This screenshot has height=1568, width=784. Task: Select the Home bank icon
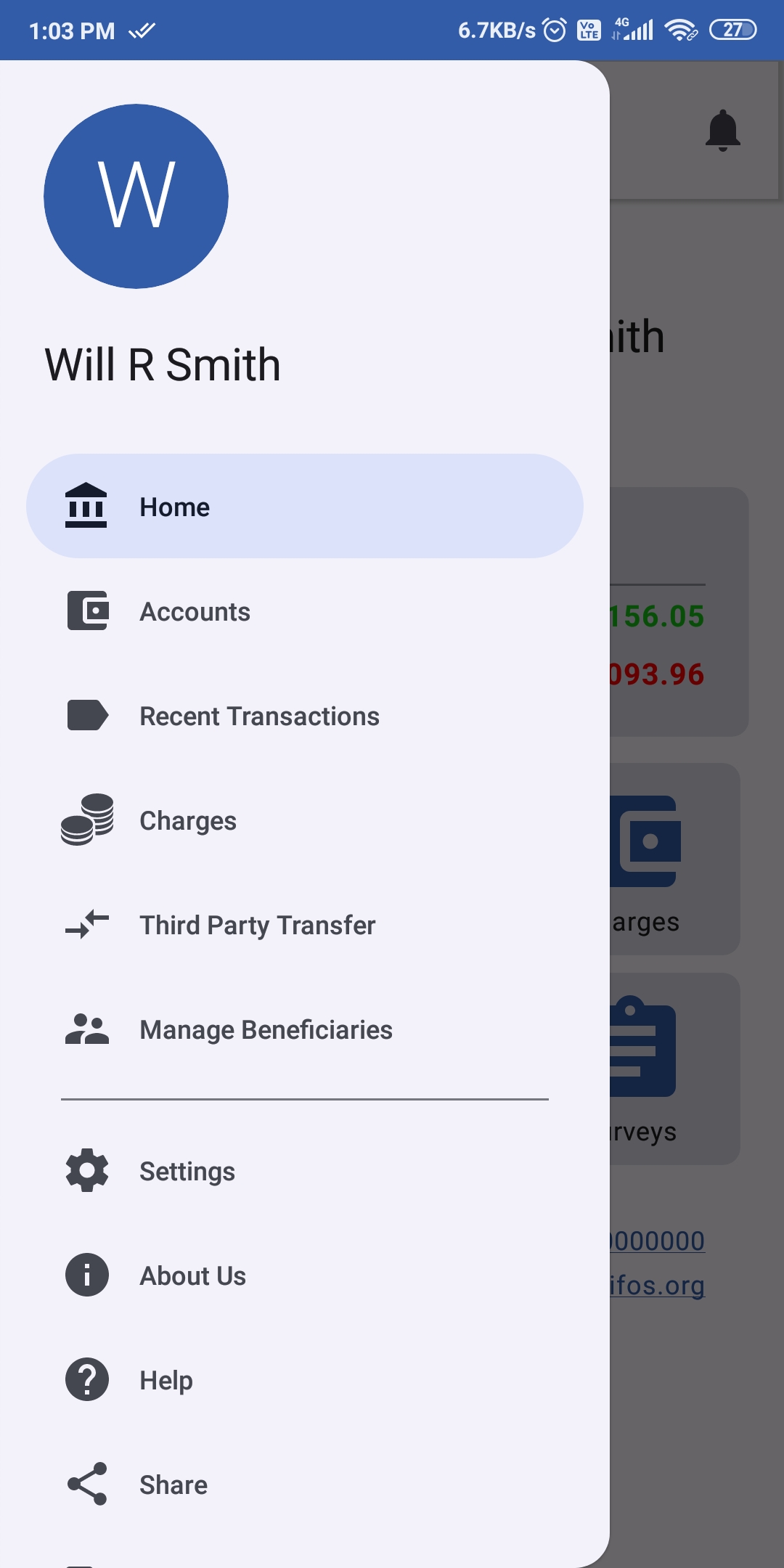point(86,507)
